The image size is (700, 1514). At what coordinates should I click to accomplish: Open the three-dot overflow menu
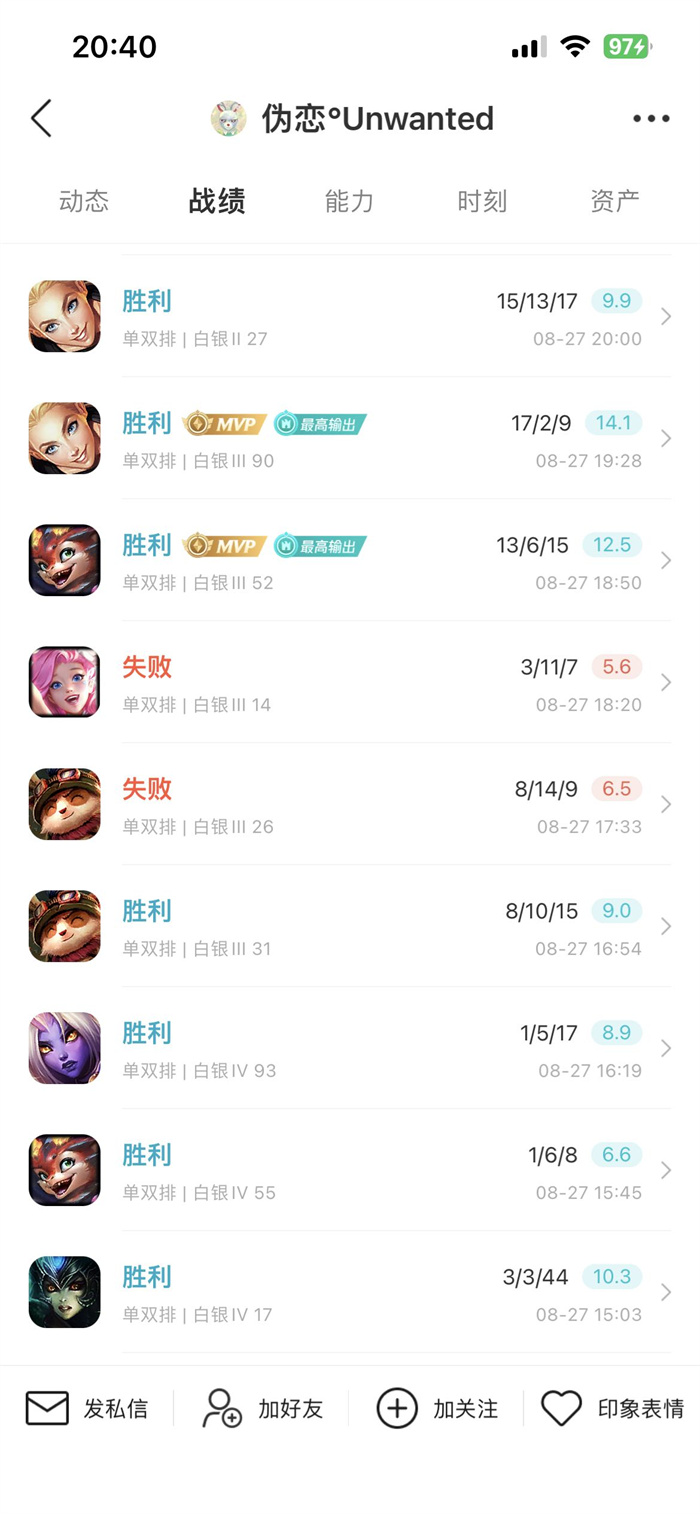tap(651, 118)
